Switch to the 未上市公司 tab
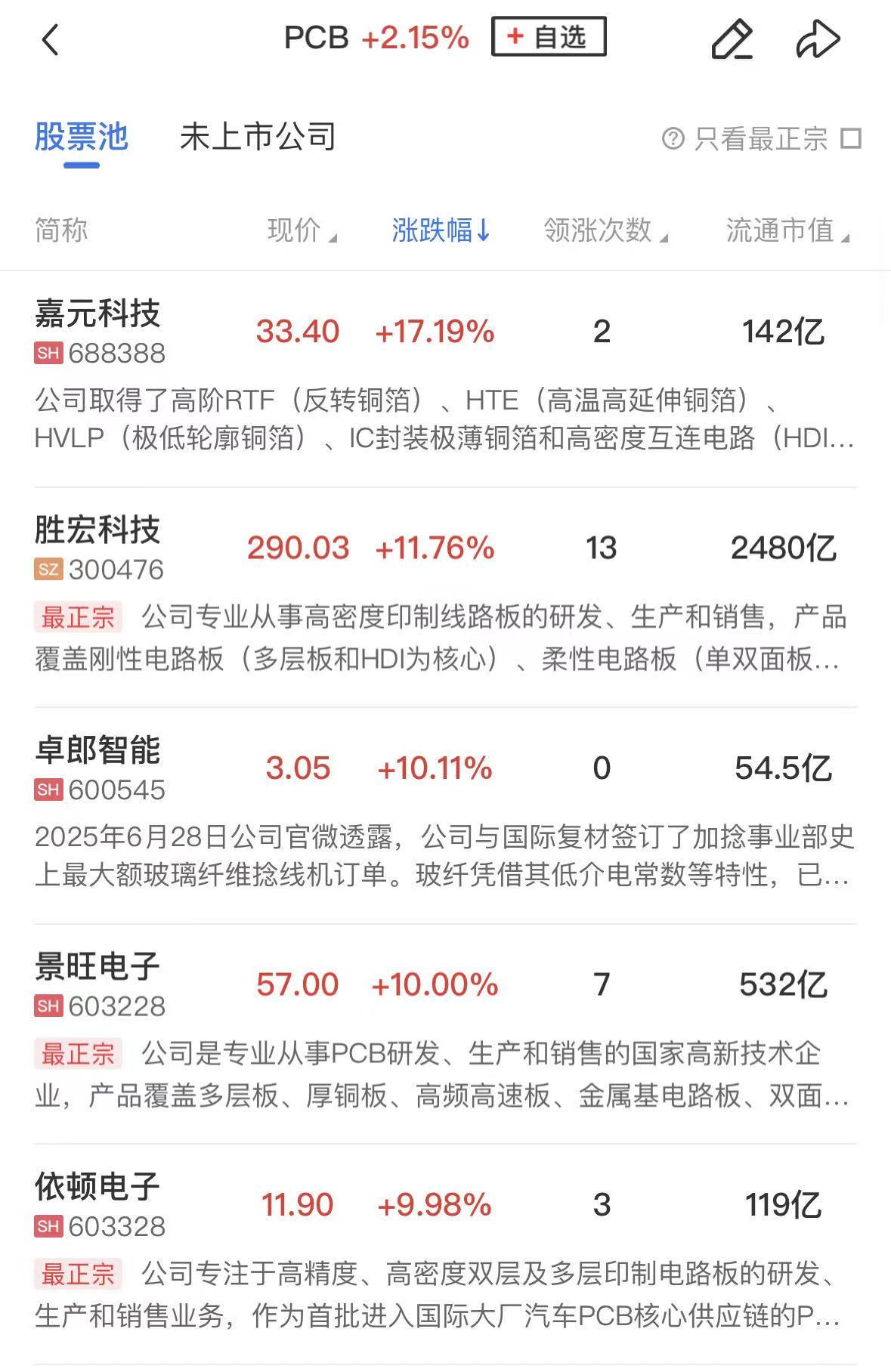This screenshot has height=1372, width=891. [258, 138]
